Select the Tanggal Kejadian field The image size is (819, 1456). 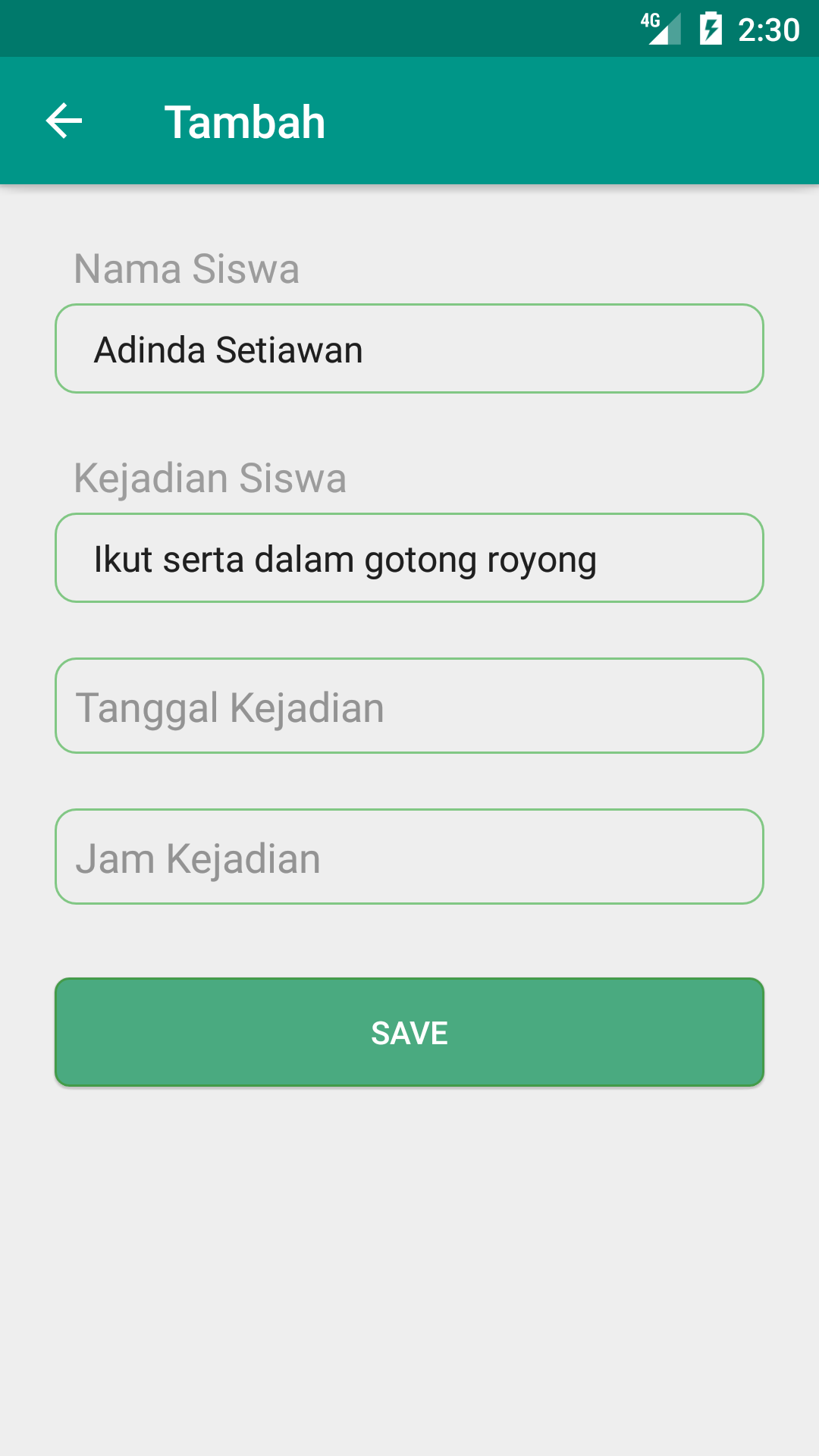coord(409,706)
